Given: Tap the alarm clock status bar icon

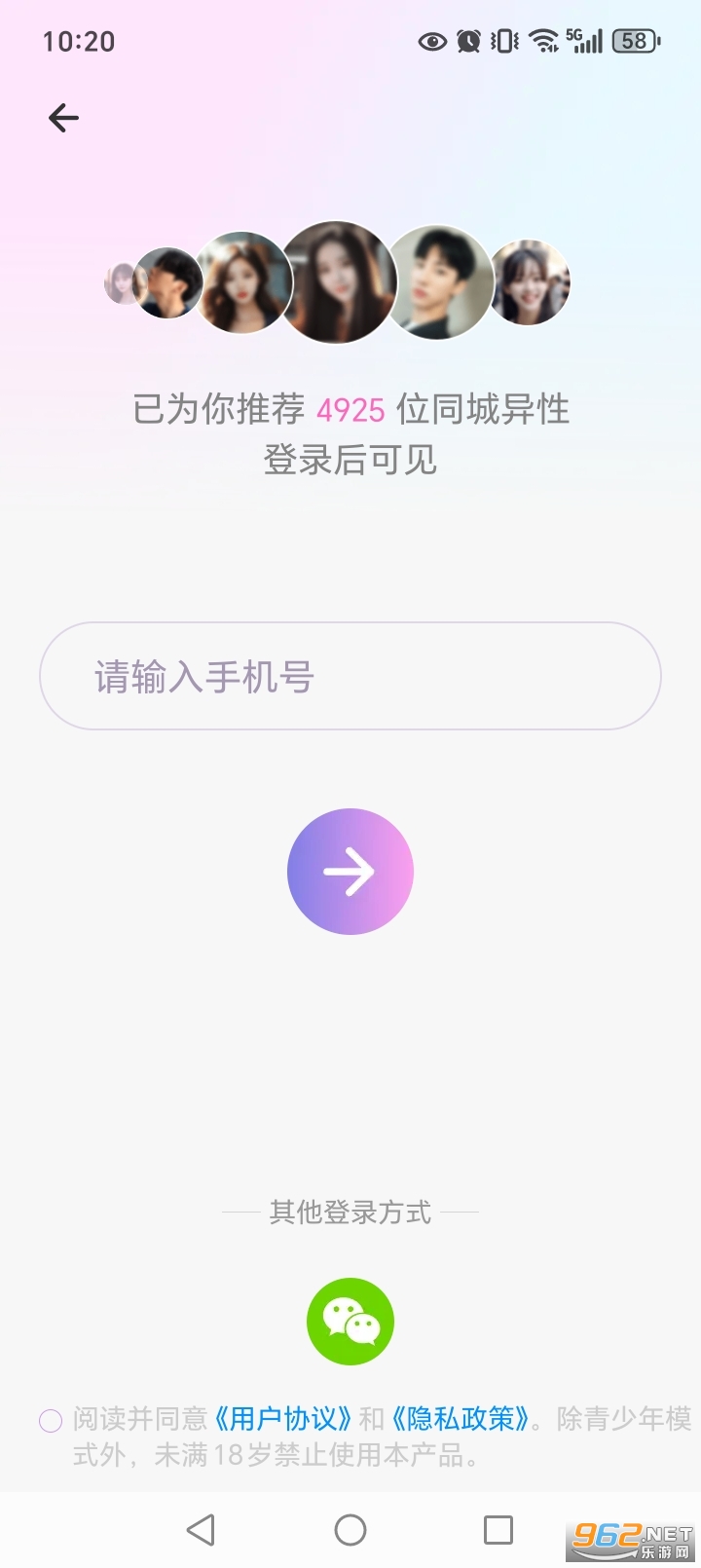Looking at the screenshot, I should [x=467, y=41].
